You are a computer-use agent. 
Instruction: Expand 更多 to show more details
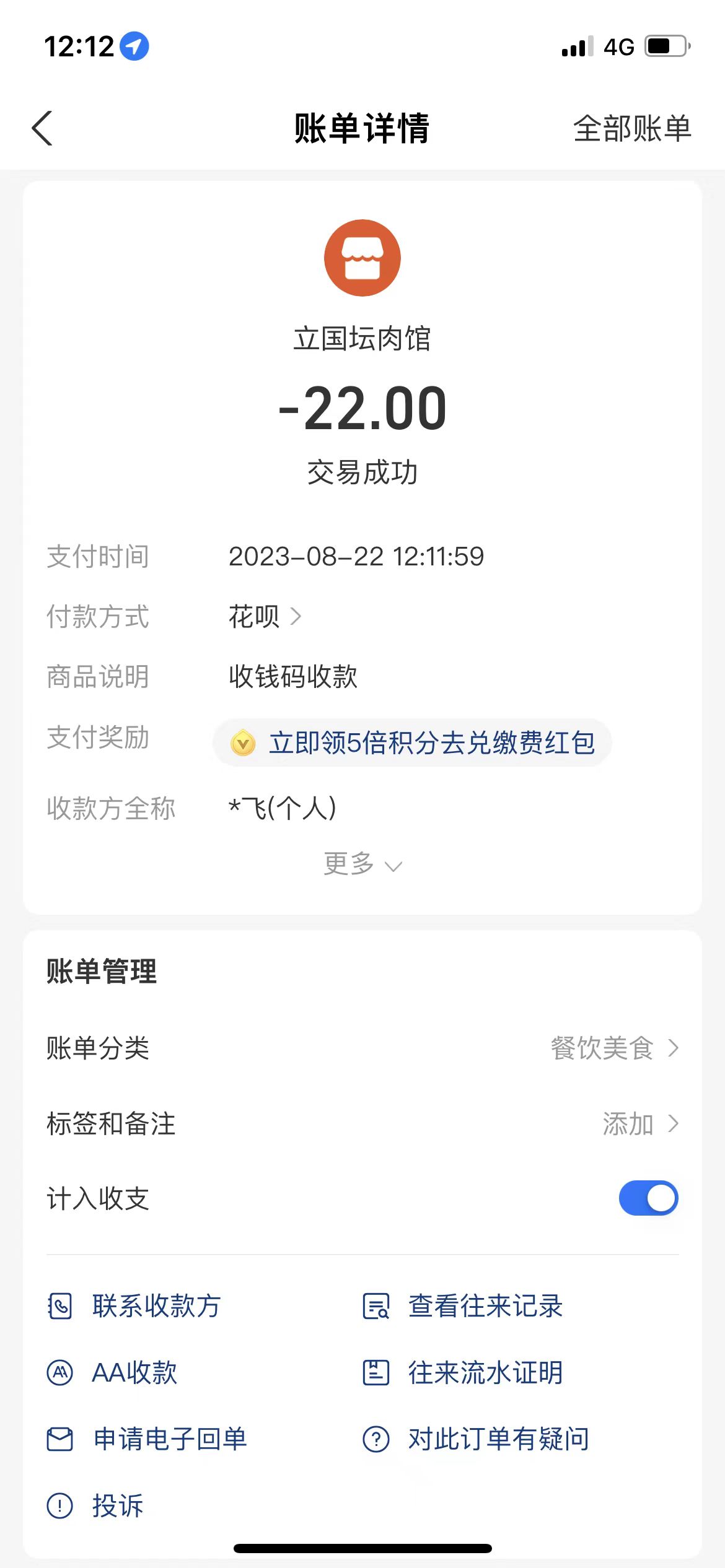coord(362,864)
